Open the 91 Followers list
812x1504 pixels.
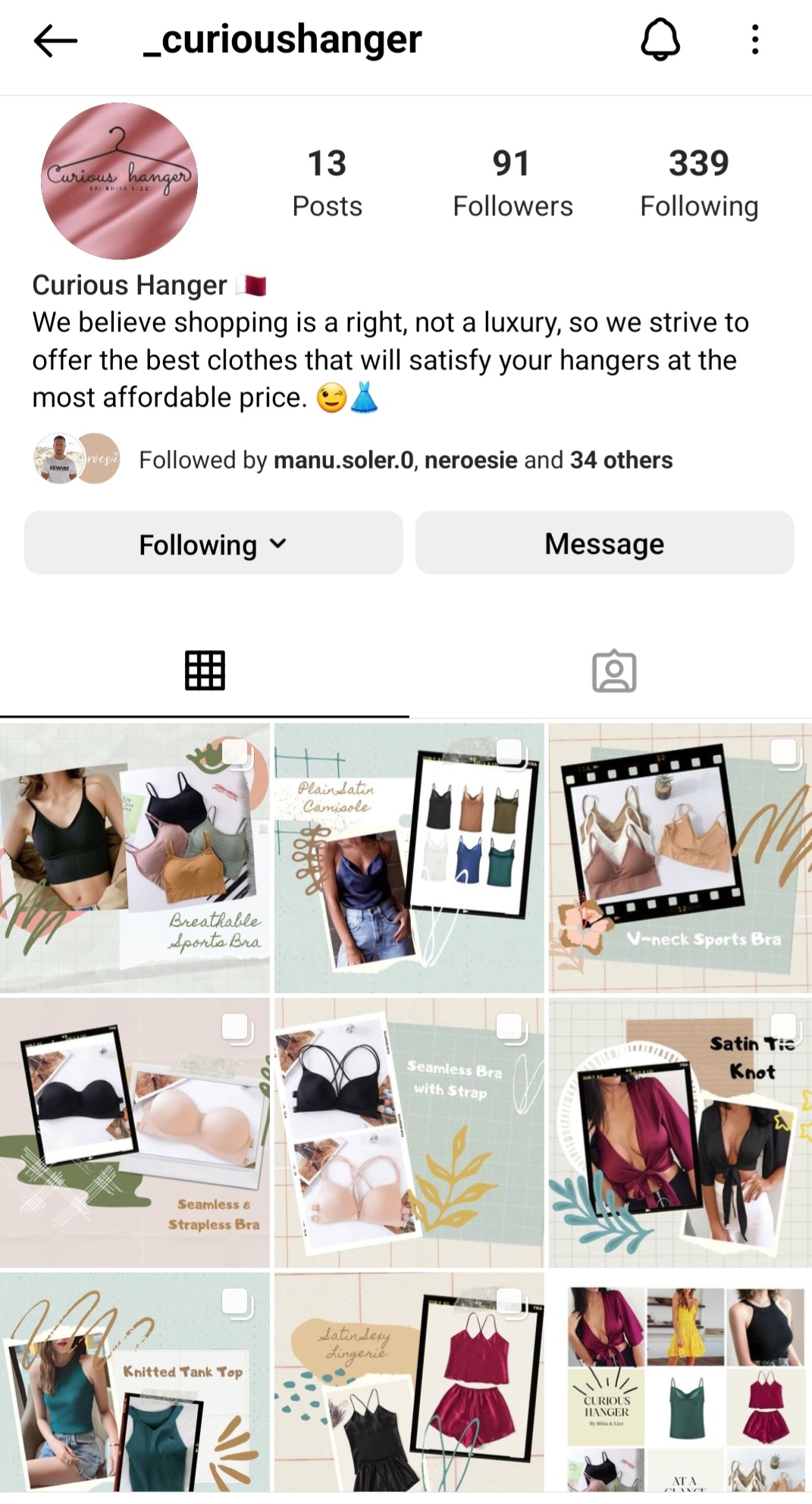(x=512, y=184)
